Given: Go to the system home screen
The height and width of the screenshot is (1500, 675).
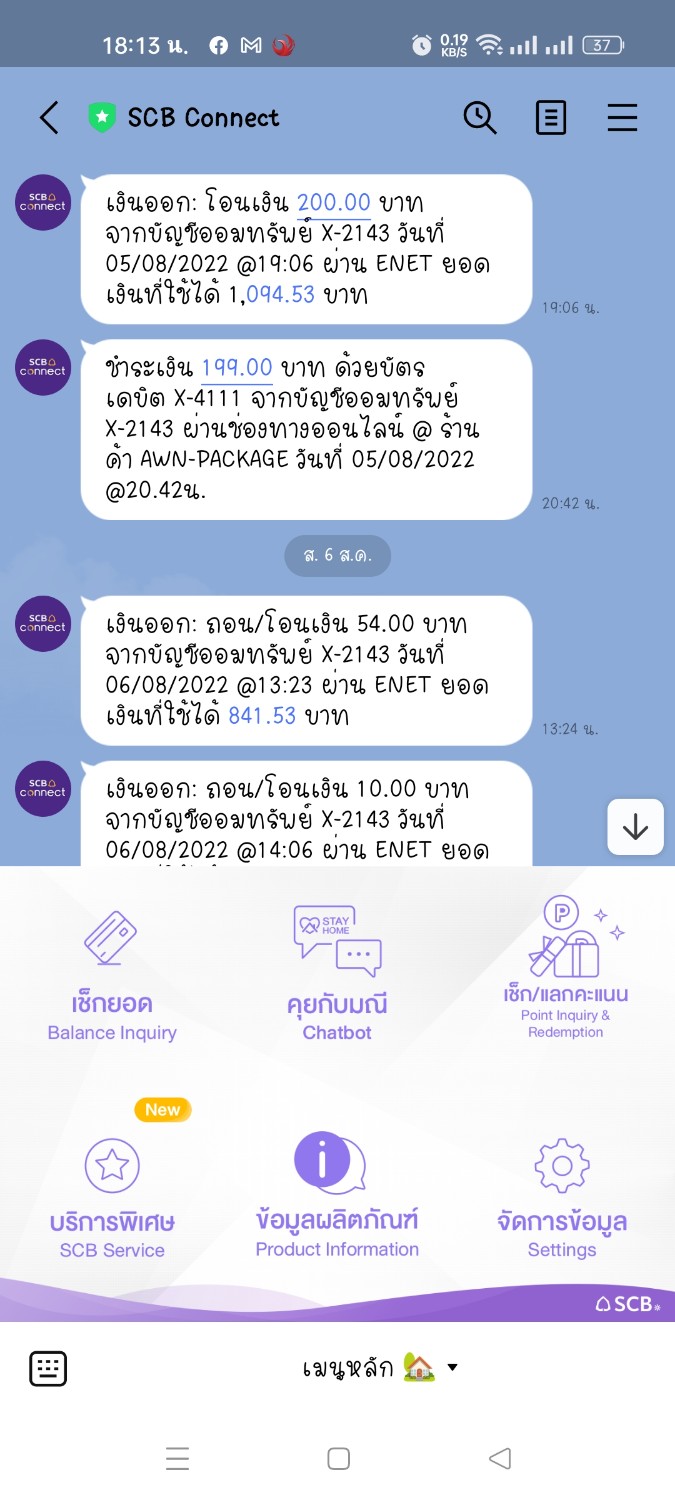Looking at the screenshot, I should click(x=339, y=1459).
